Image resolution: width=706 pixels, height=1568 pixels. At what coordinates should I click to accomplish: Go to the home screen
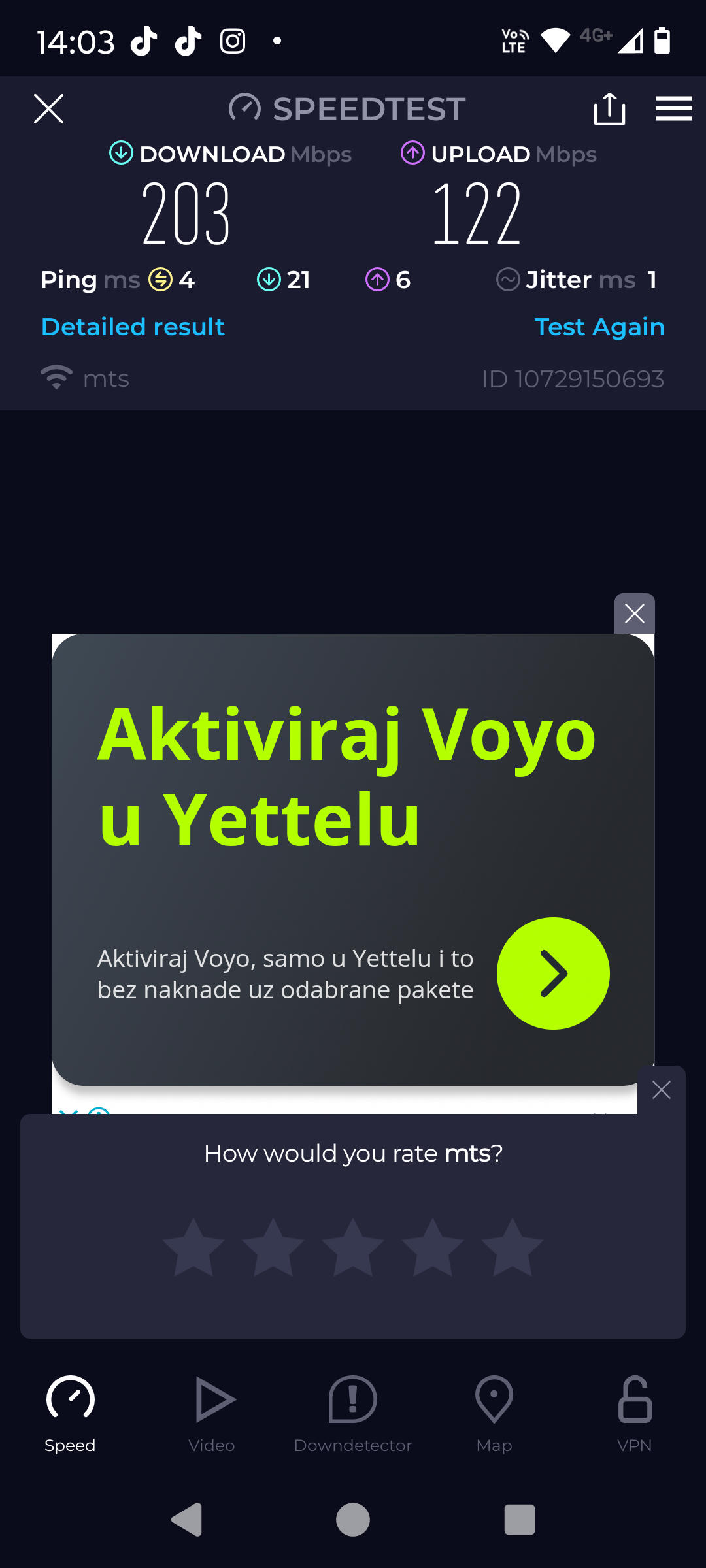pyautogui.click(x=353, y=1520)
